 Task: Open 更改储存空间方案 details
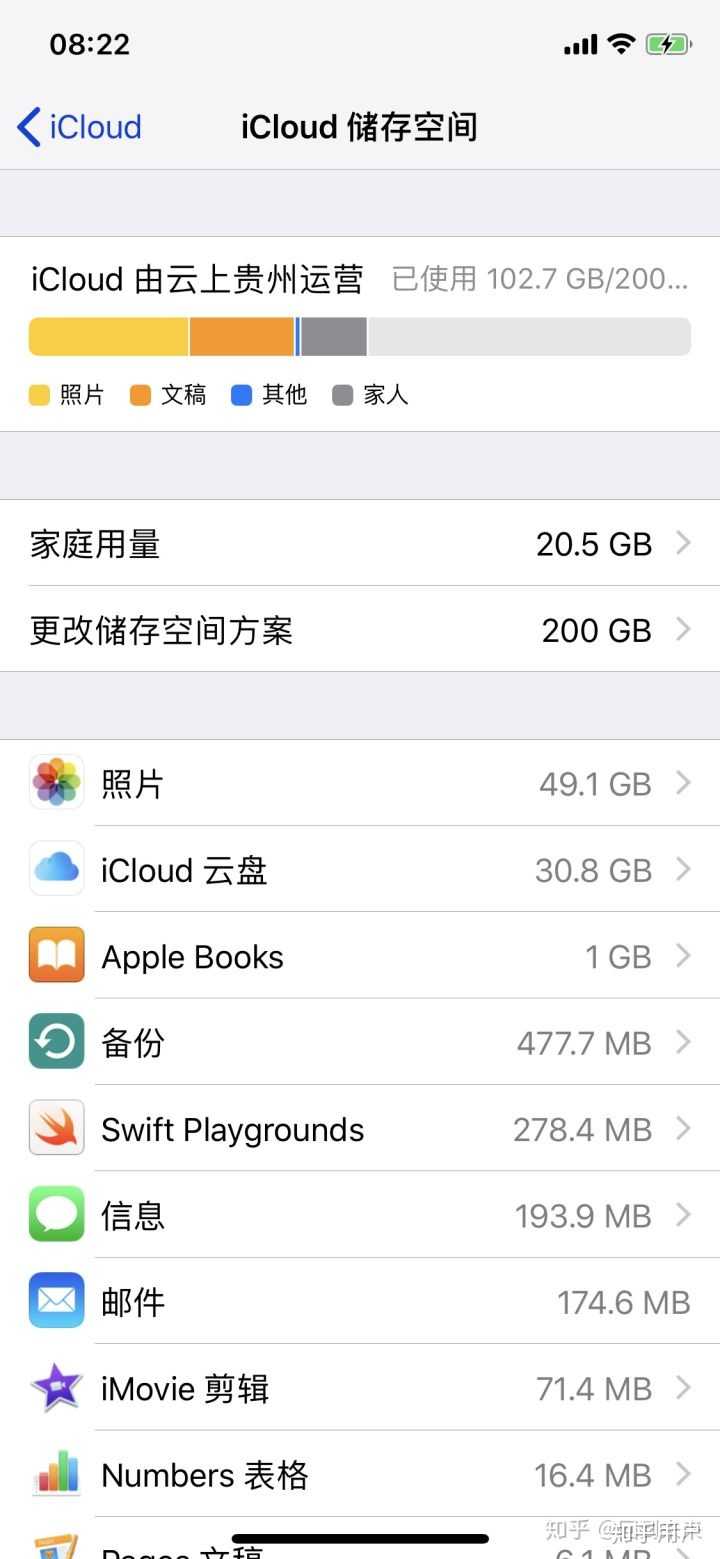[360, 630]
